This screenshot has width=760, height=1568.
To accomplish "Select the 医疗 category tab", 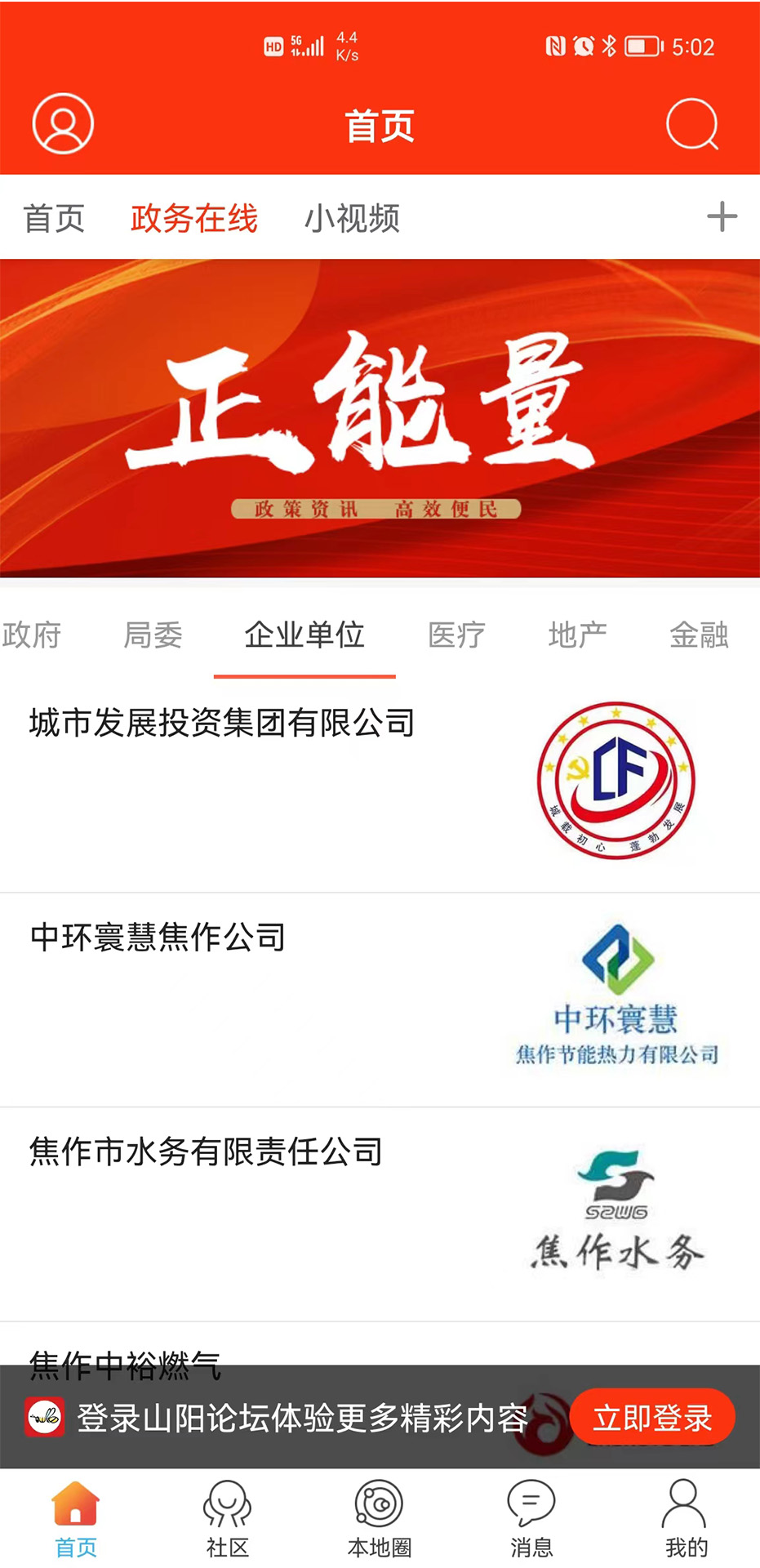I will (x=456, y=635).
